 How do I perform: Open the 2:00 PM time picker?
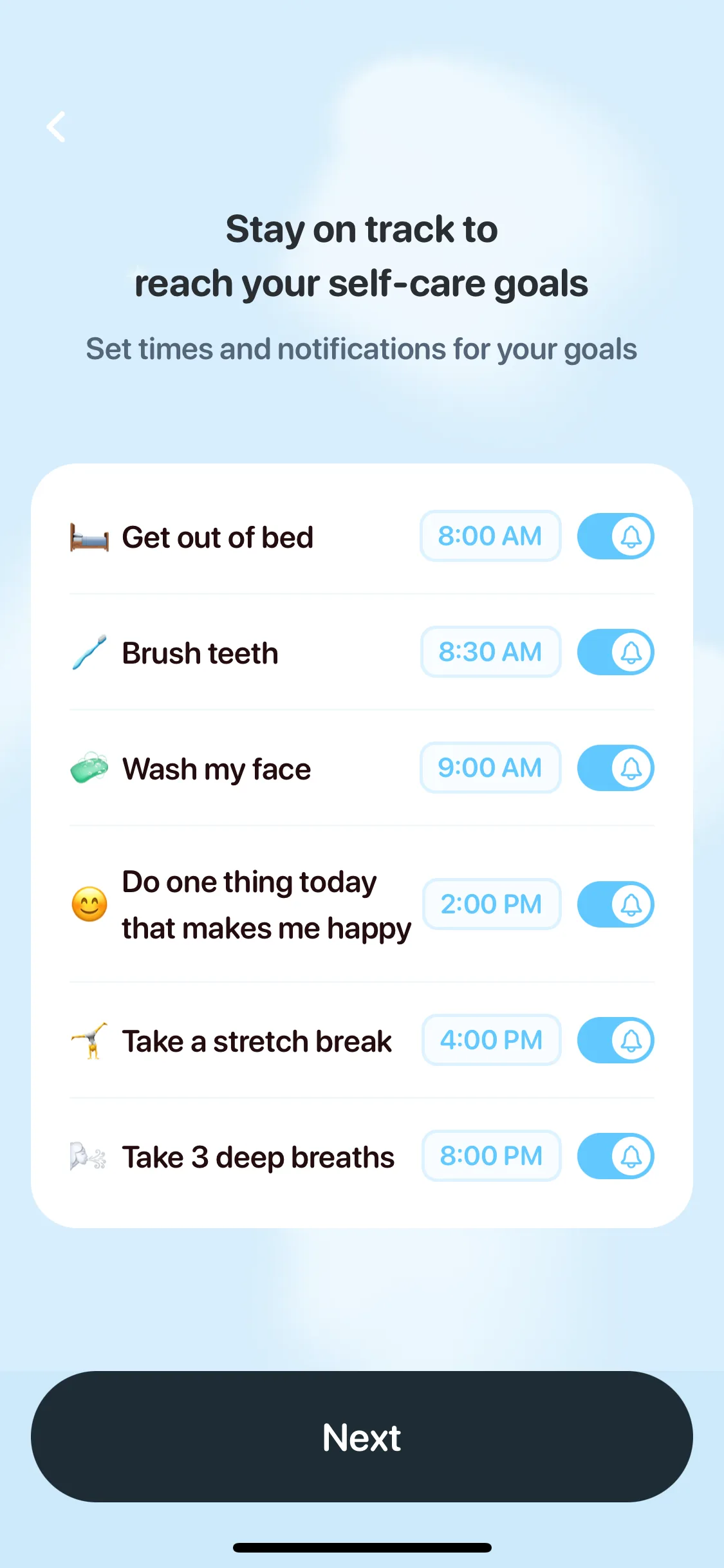tap(492, 904)
